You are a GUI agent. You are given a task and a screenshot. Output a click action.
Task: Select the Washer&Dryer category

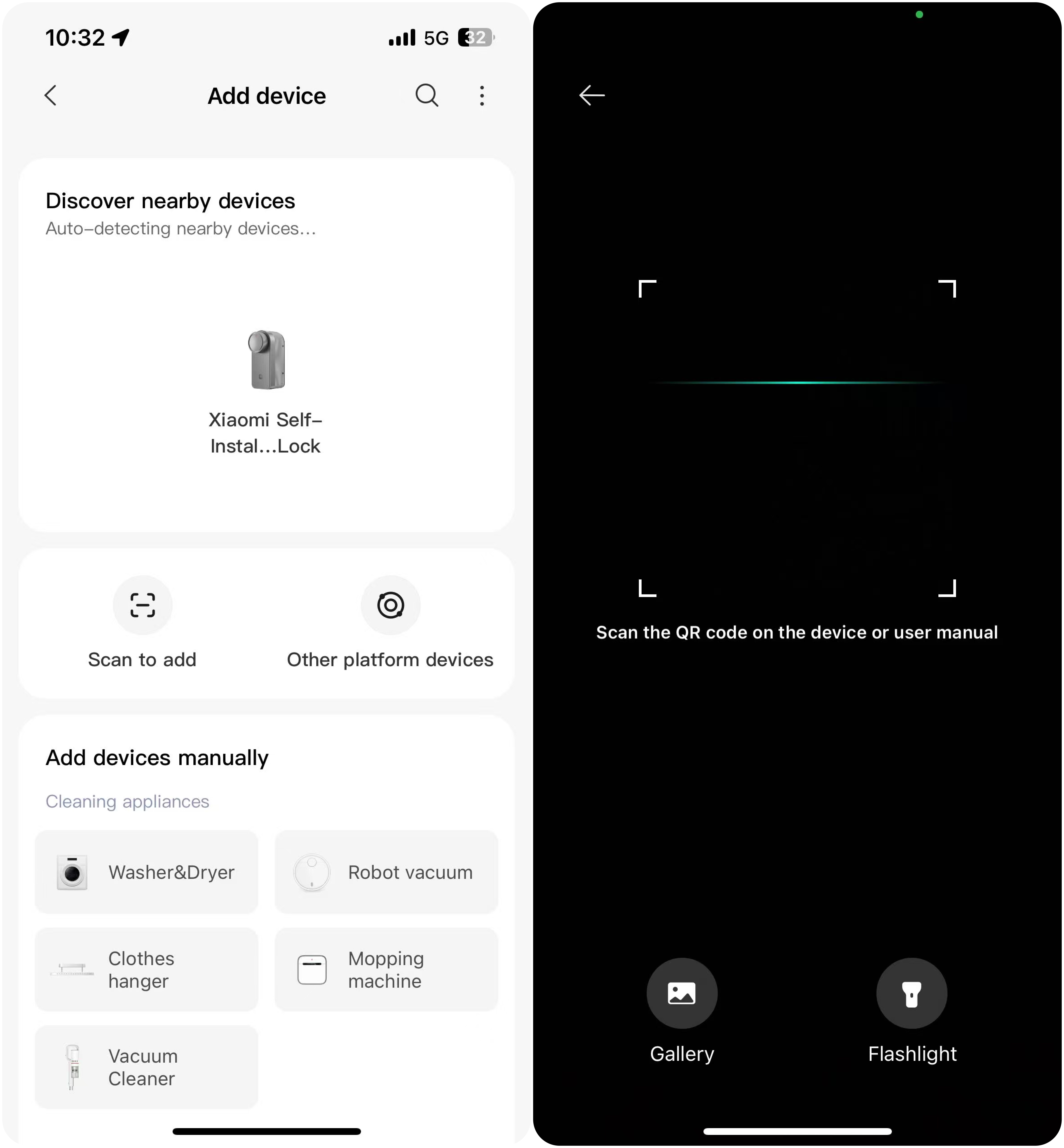pyautogui.click(x=146, y=872)
